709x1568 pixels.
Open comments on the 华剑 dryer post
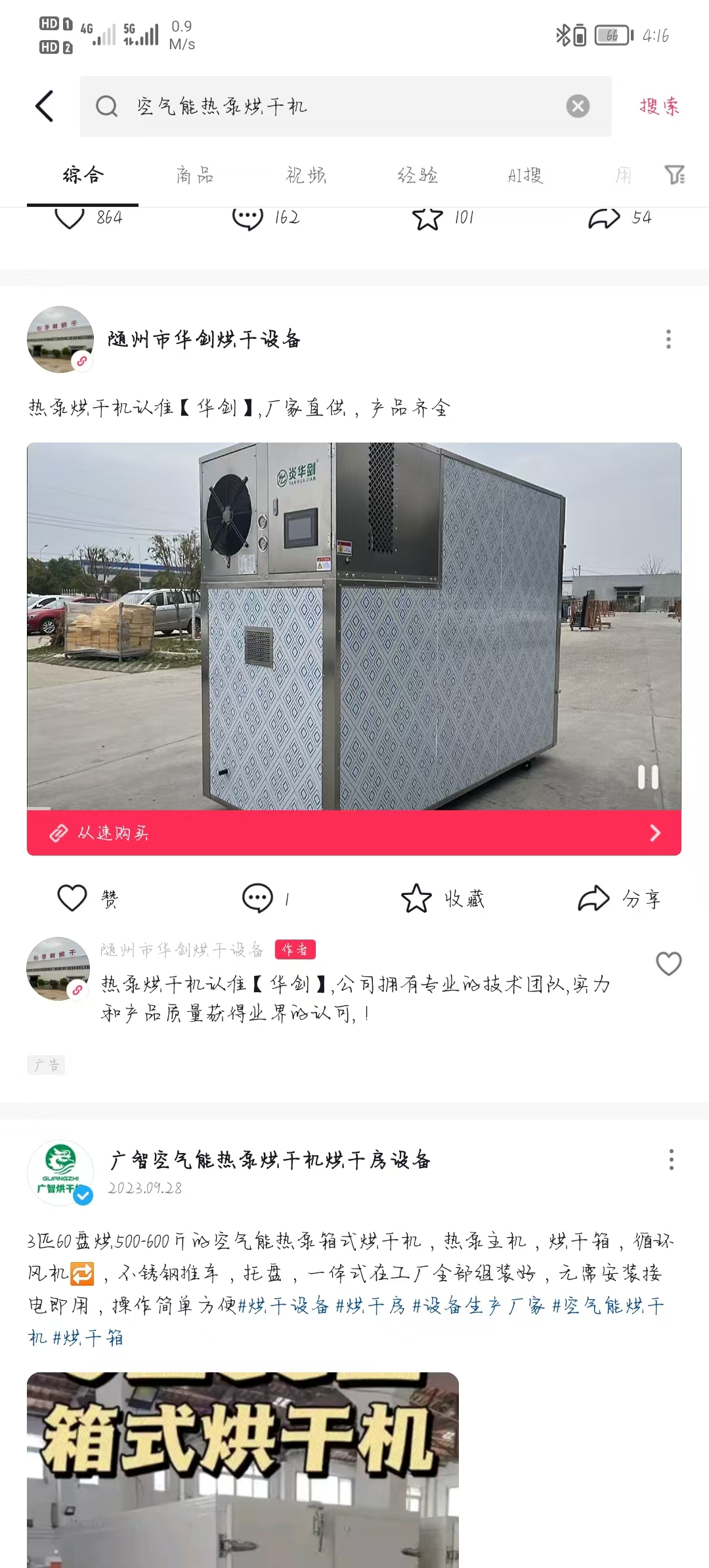pos(258,898)
